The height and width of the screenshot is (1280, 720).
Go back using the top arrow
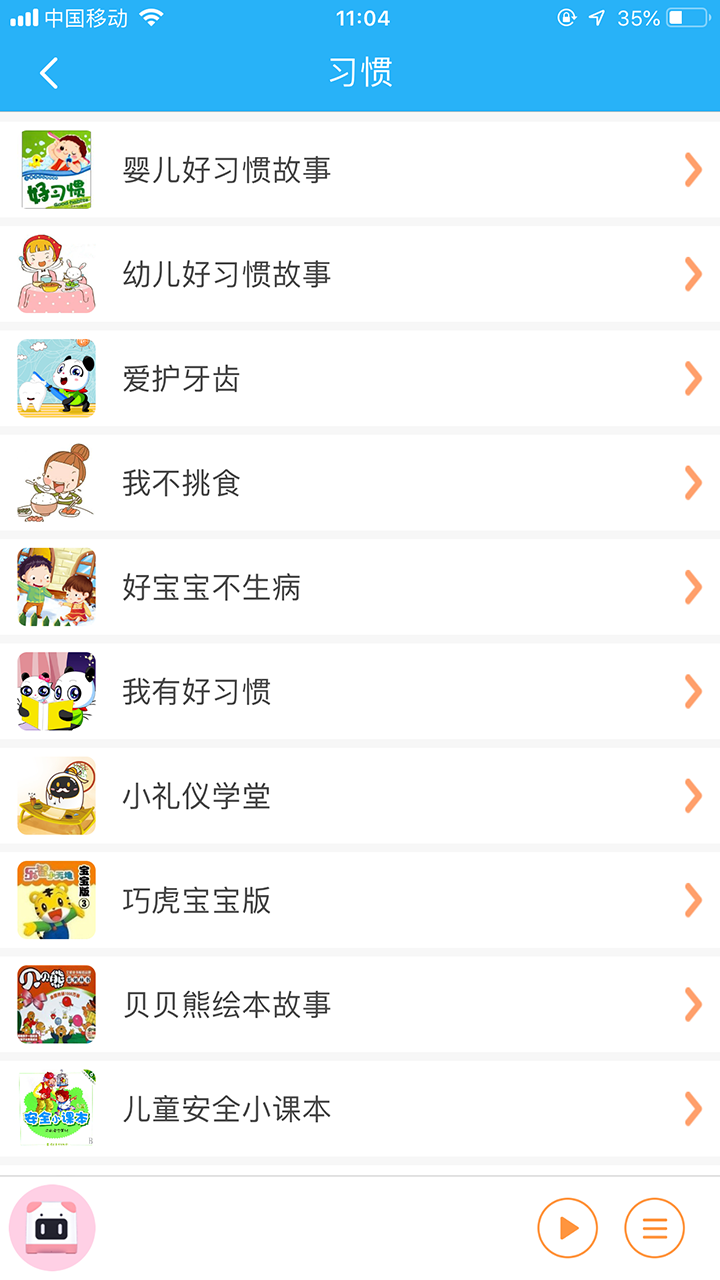[x=49, y=72]
